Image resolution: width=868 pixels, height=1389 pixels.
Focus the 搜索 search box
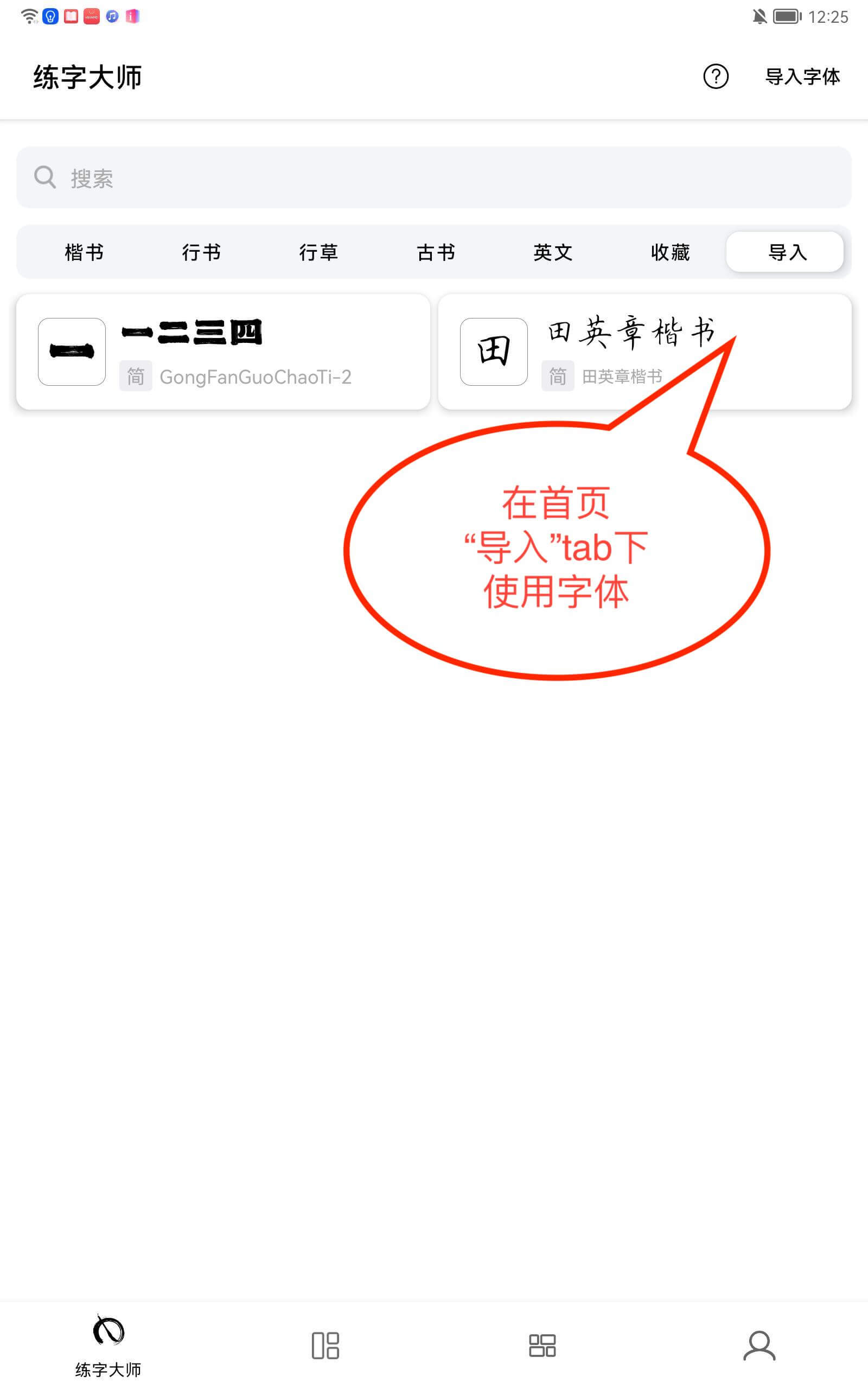(x=433, y=178)
